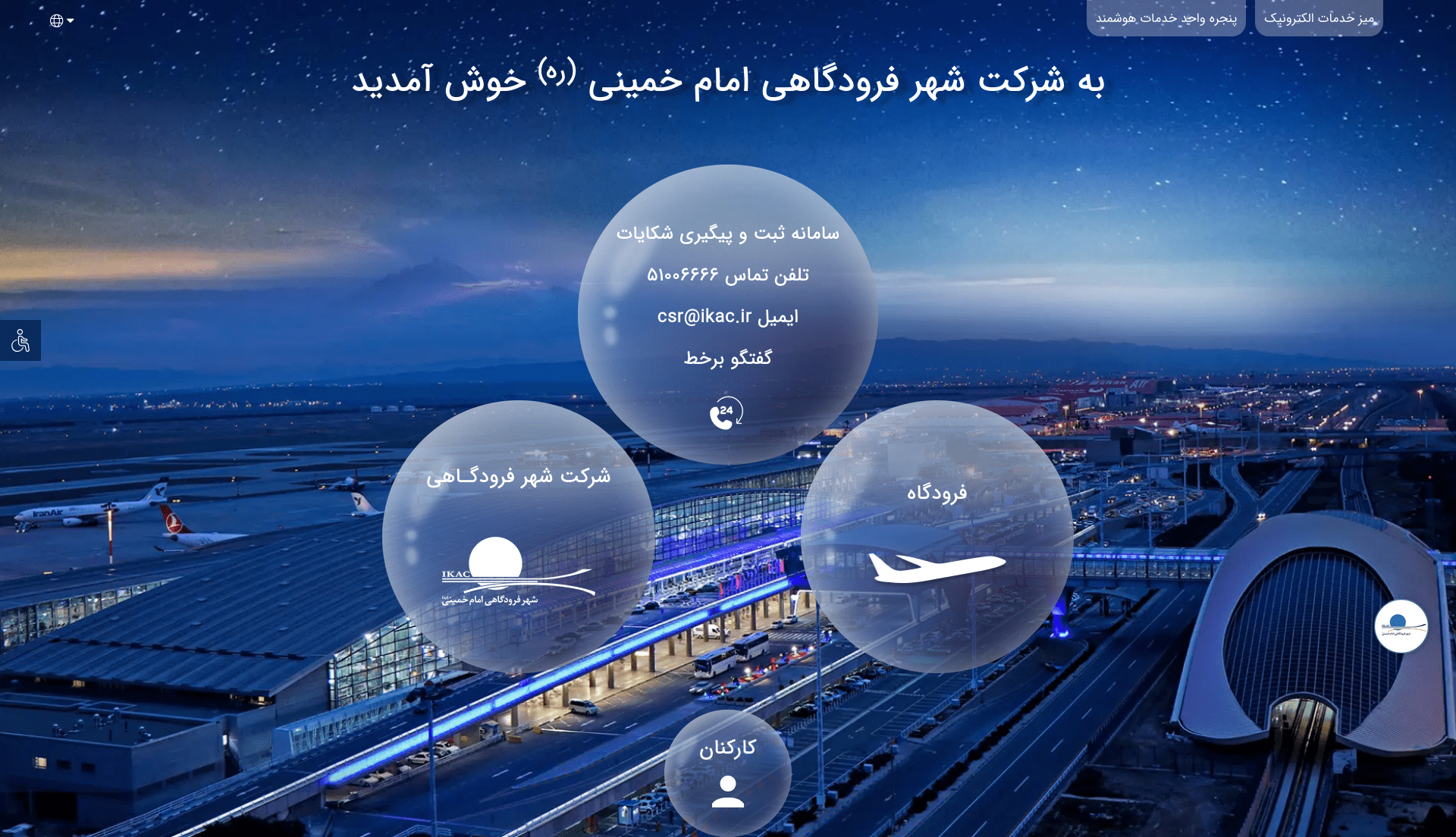Open the فرودگاه airport bubble
The width and height of the screenshot is (1456, 837).
(937, 537)
